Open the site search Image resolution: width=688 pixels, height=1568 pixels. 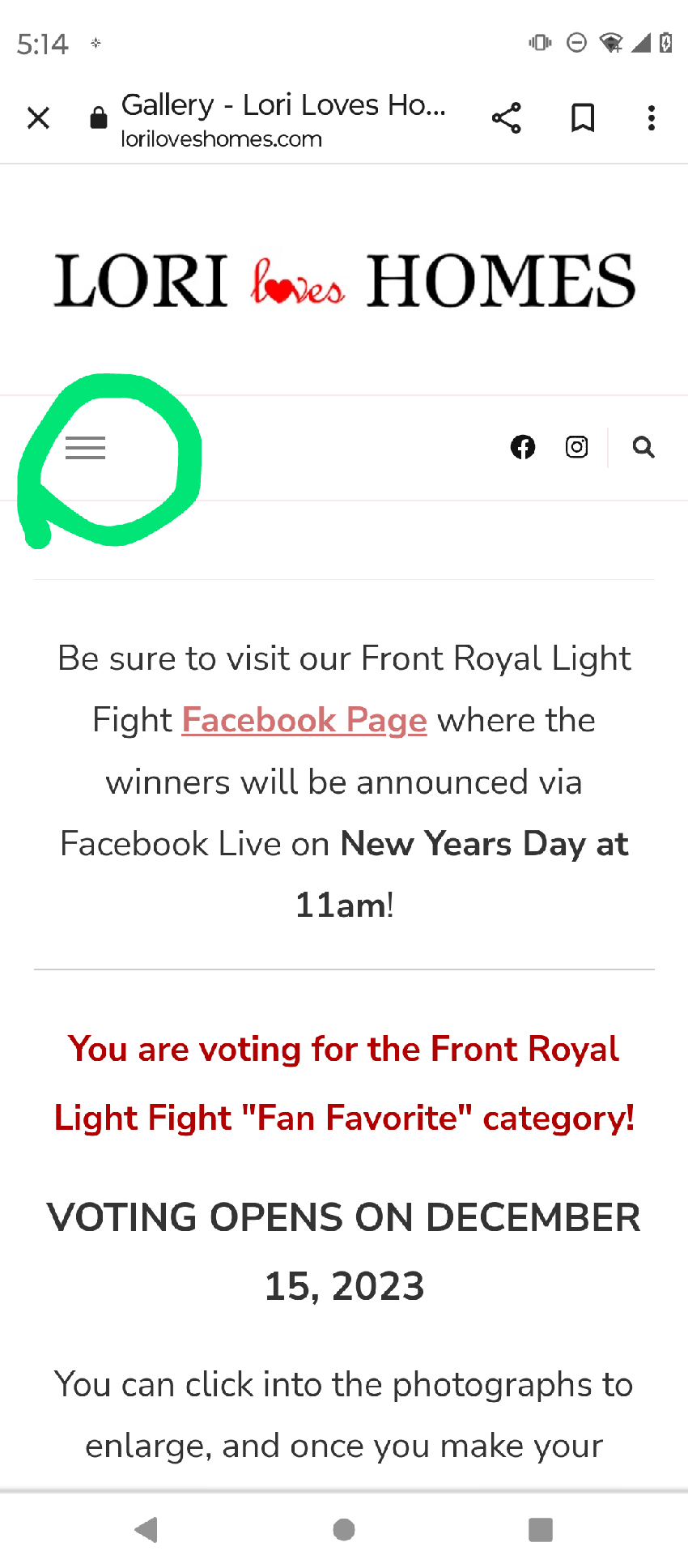pos(643,447)
